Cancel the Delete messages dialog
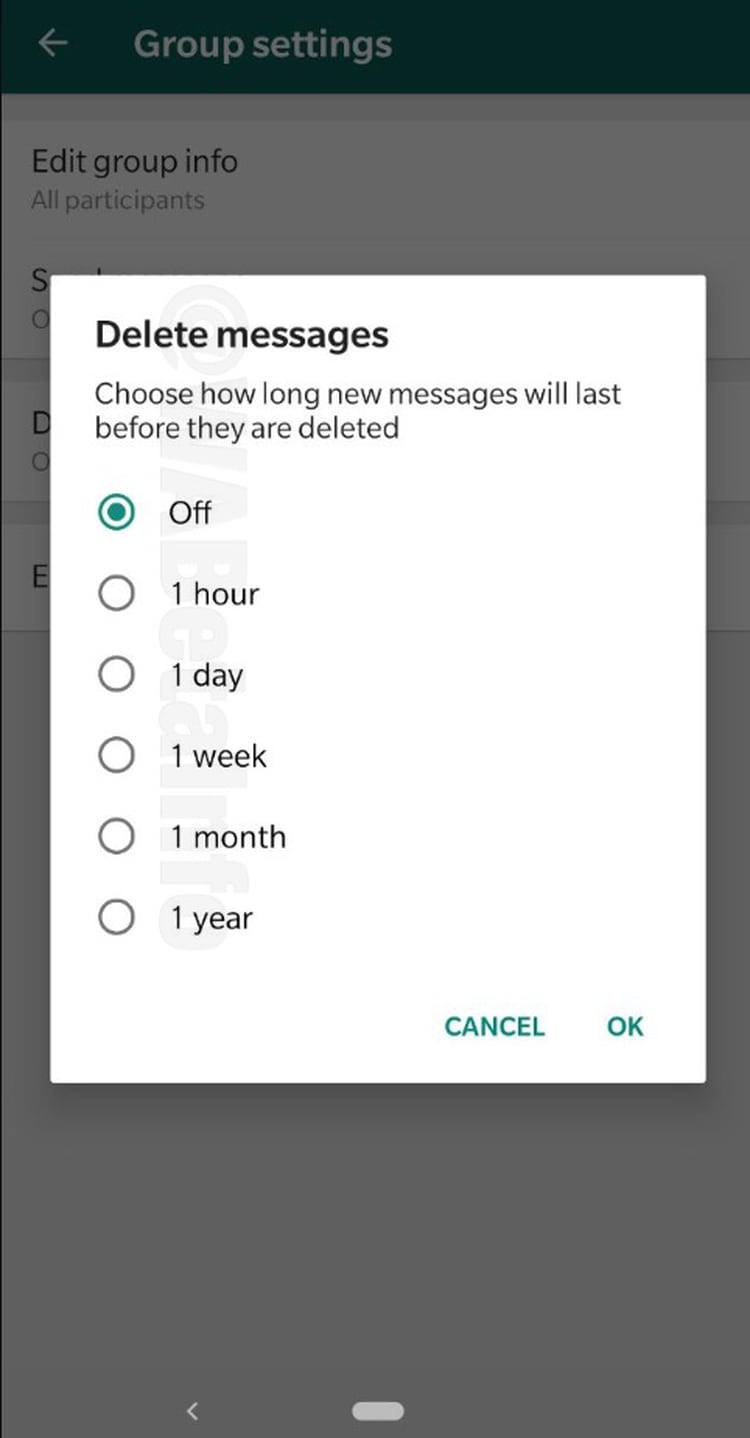750x1438 pixels. click(x=494, y=1027)
